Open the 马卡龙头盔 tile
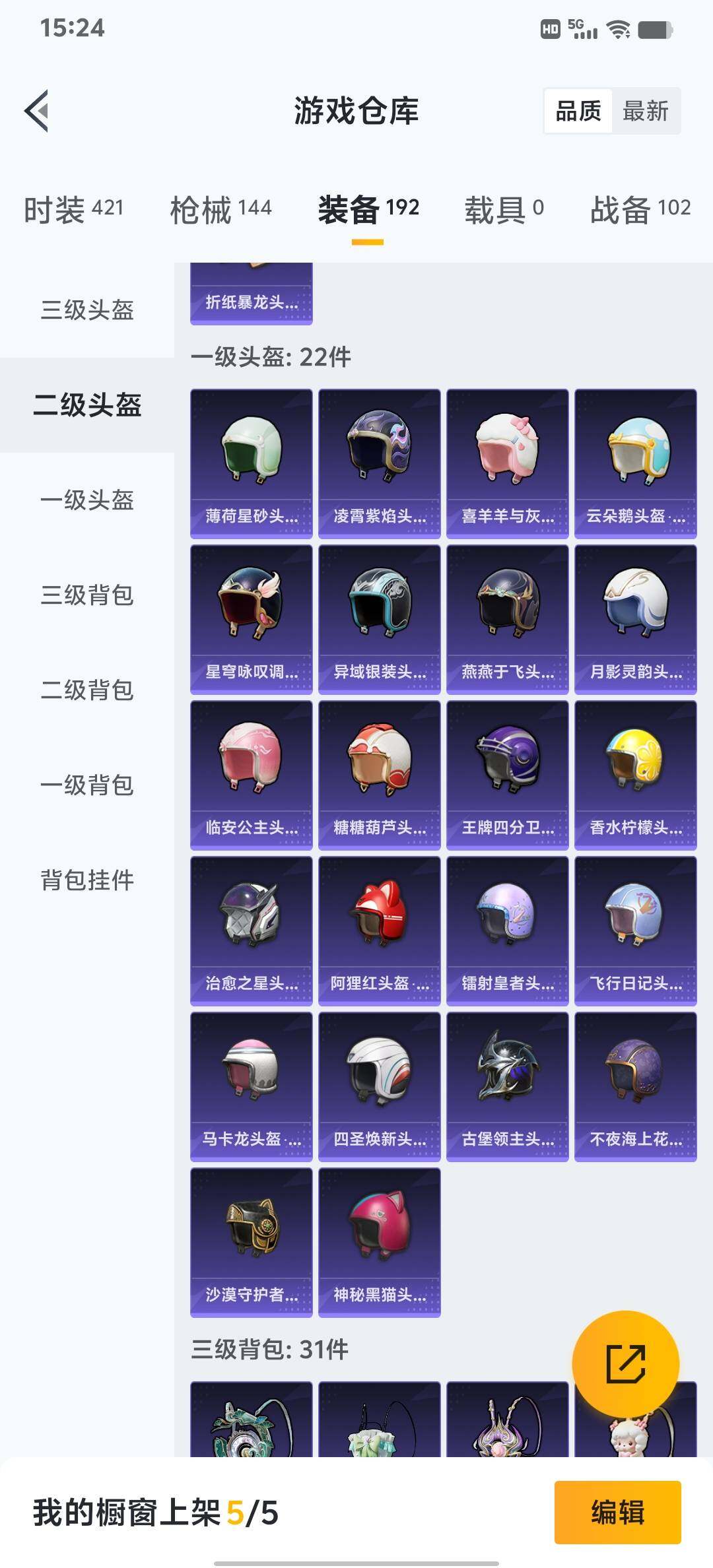 point(251,1086)
